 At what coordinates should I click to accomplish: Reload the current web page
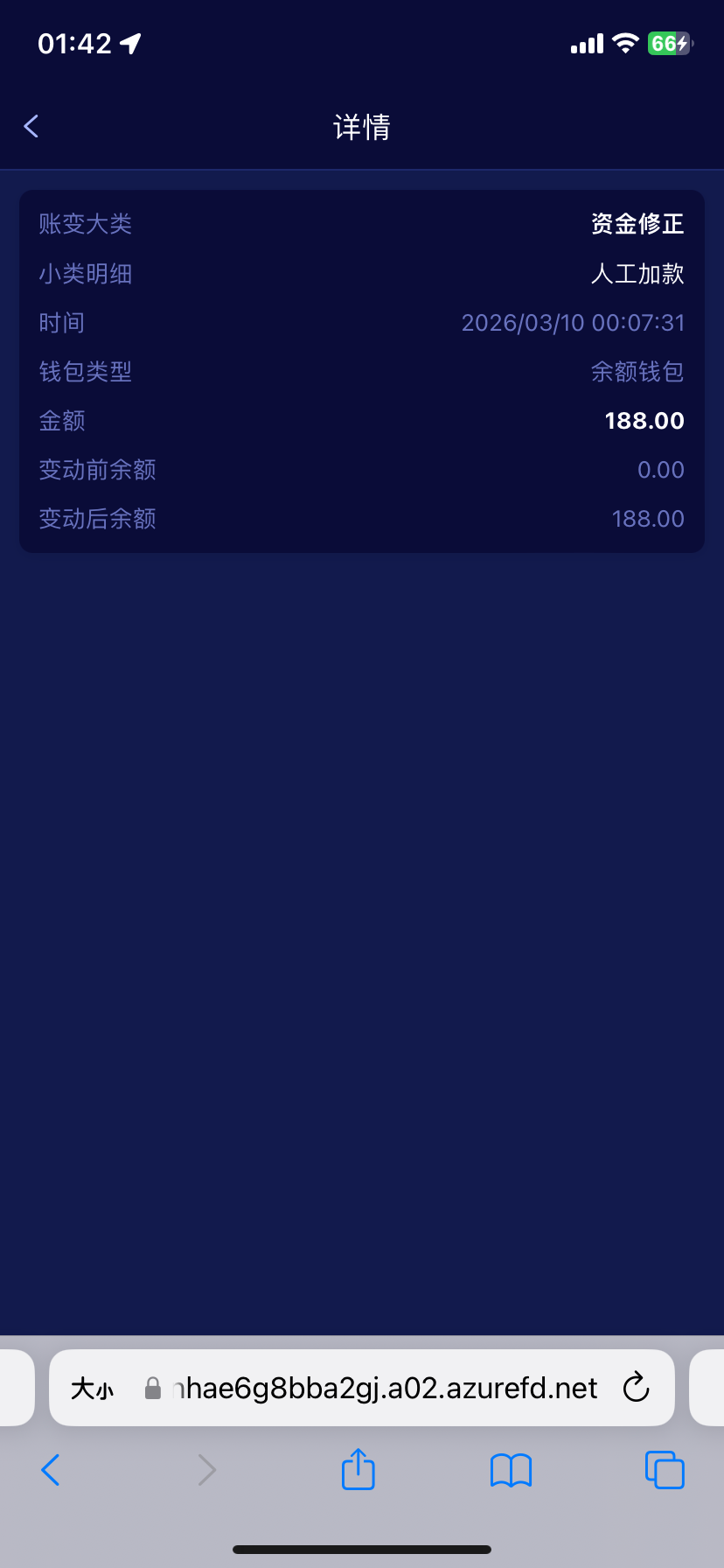636,1388
